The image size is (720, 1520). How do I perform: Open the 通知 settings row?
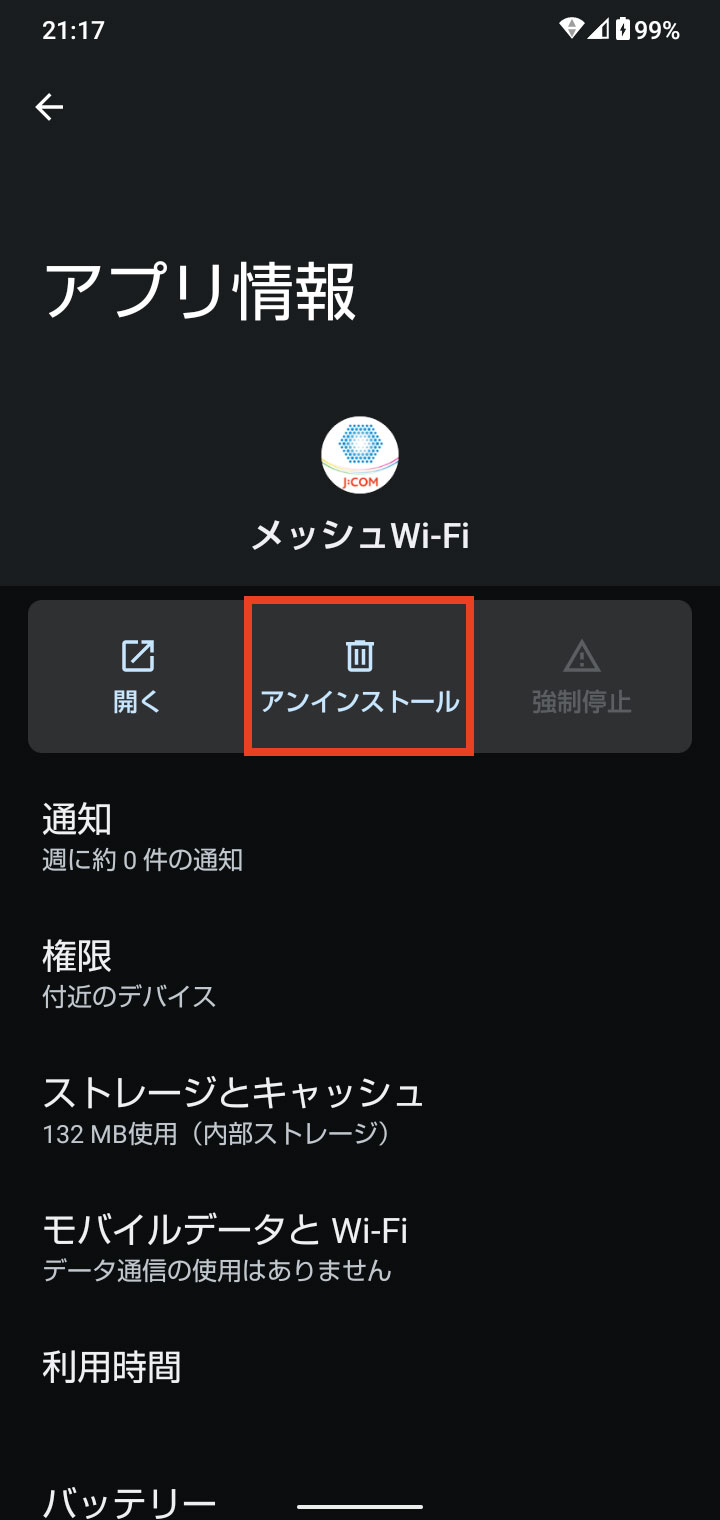click(x=360, y=837)
